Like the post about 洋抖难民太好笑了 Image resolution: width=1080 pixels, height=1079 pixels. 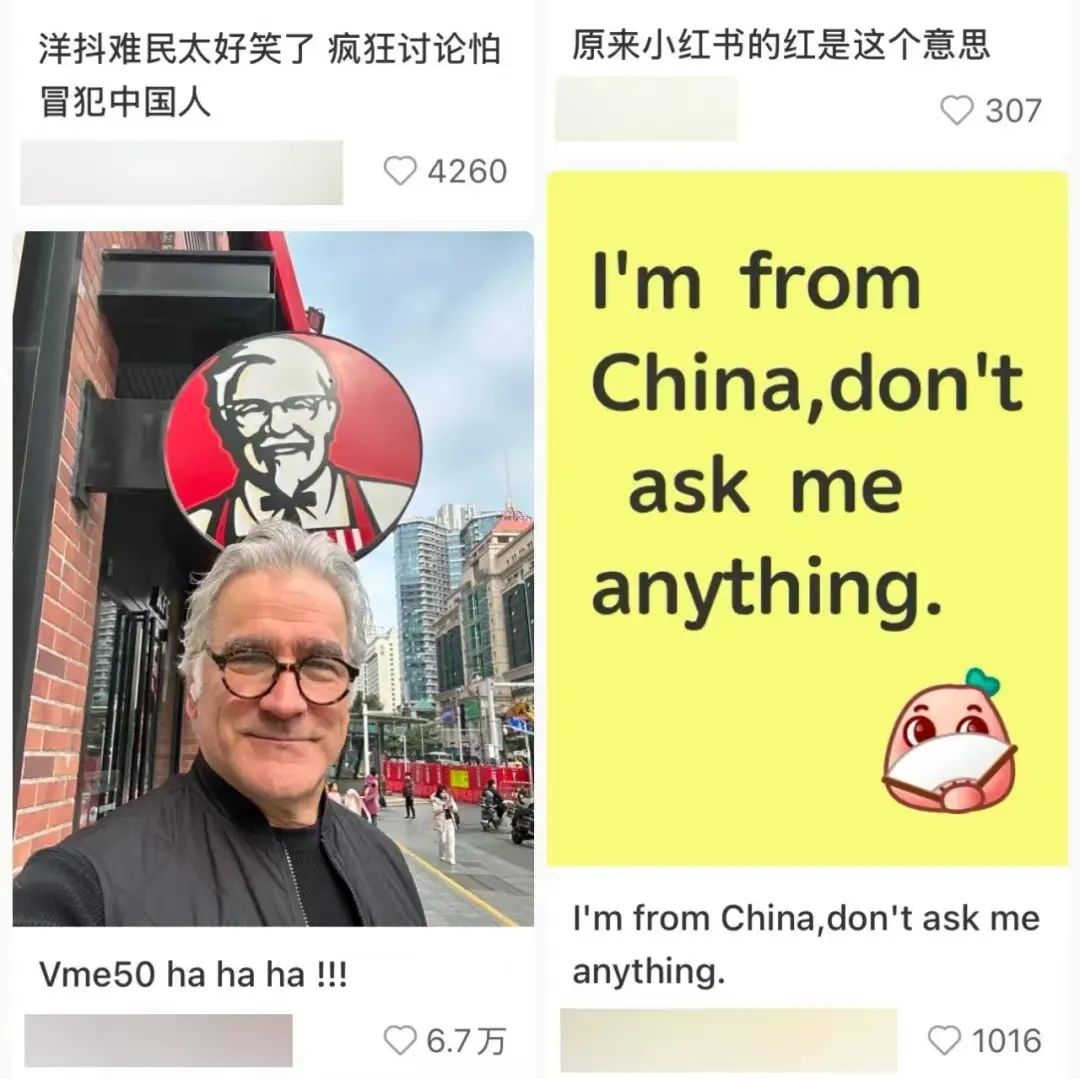[400, 172]
